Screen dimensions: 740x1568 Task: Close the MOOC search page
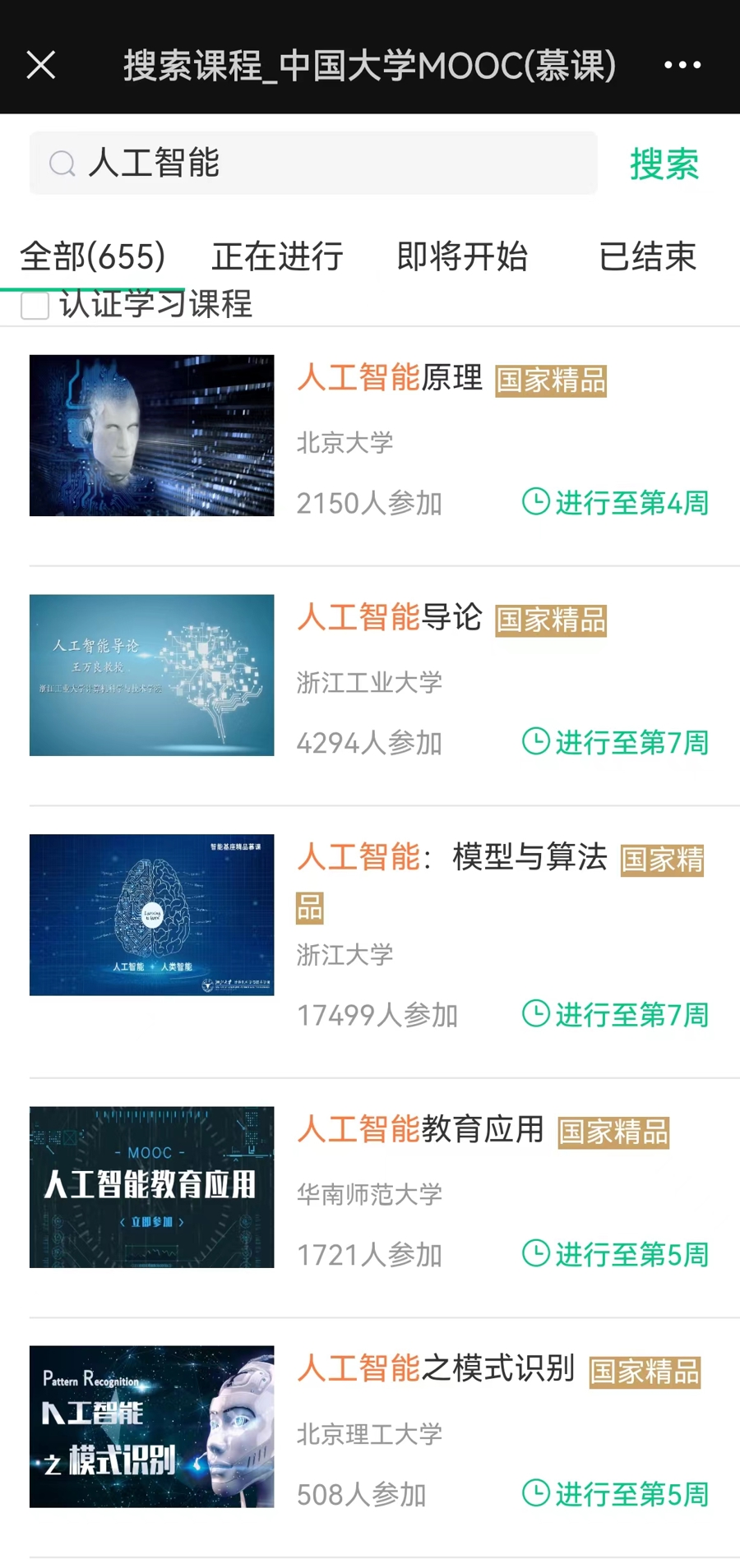click(40, 65)
